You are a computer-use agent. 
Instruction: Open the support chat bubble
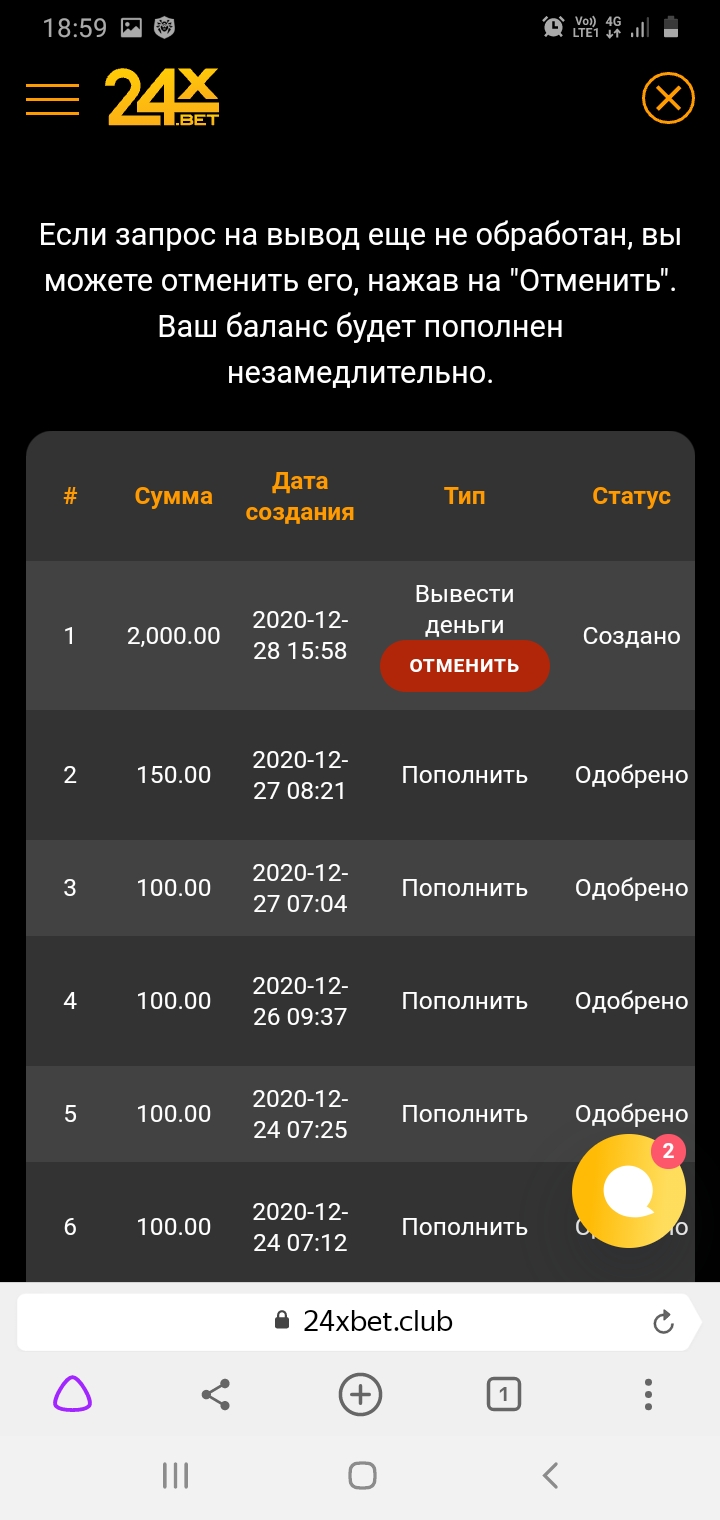point(629,1190)
